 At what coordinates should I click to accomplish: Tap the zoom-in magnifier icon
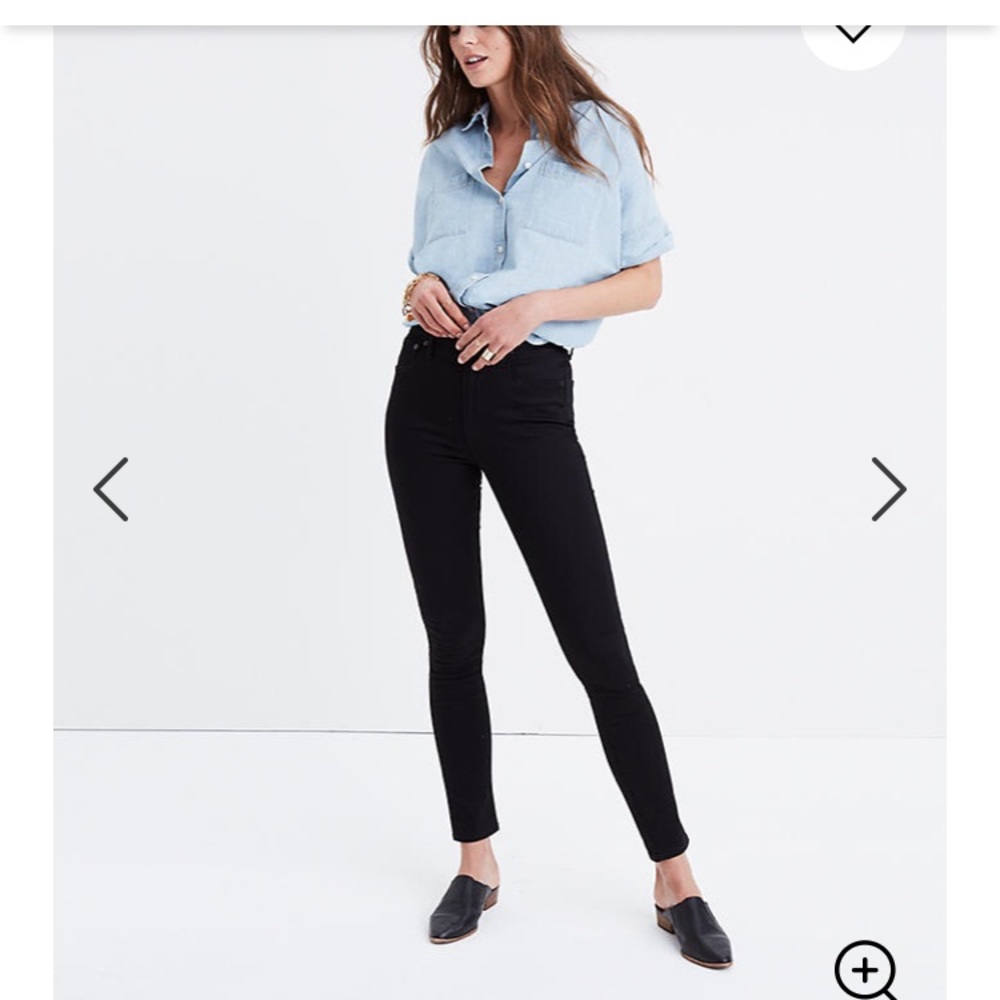point(866,969)
